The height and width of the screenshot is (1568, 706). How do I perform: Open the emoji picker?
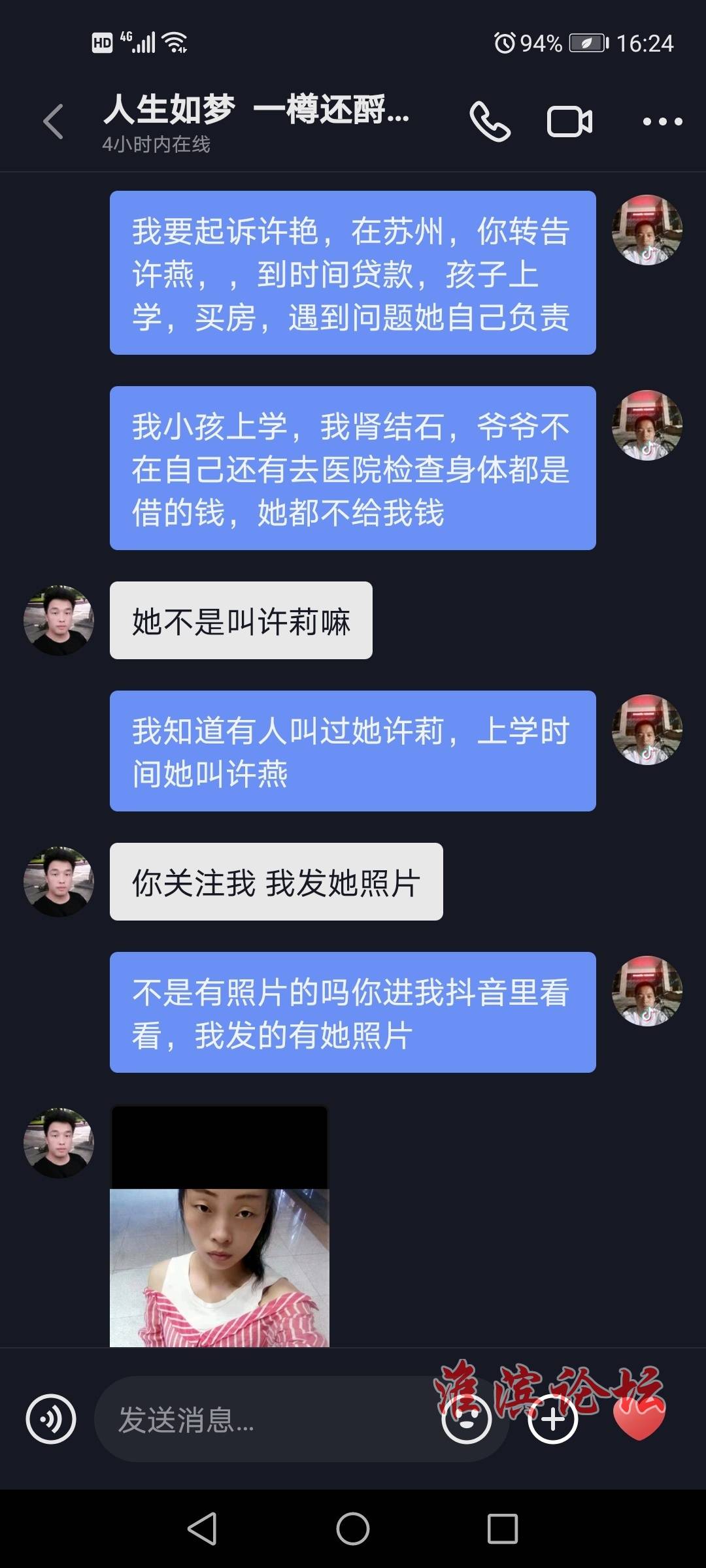pyautogui.click(x=467, y=1418)
